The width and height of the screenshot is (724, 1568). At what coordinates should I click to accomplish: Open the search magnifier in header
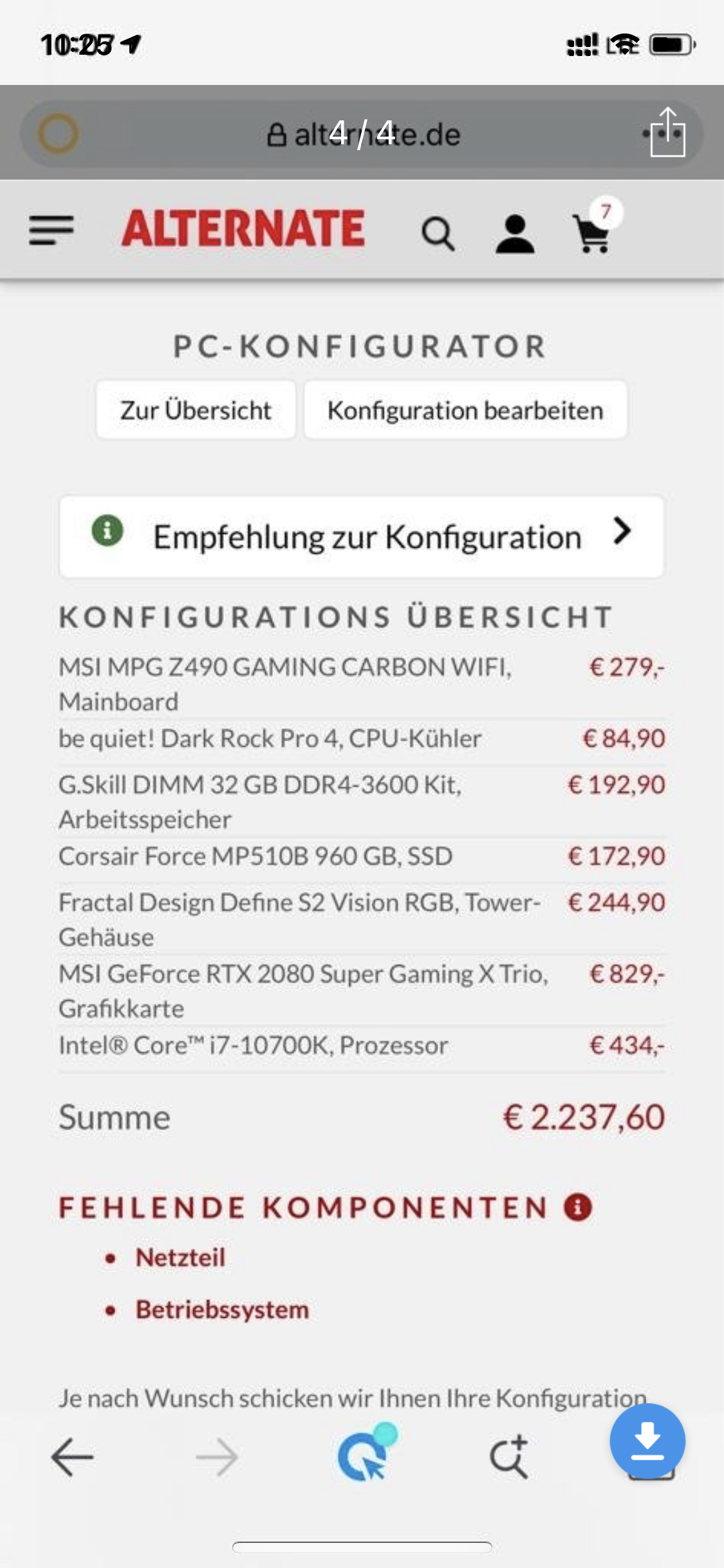tap(438, 234)
